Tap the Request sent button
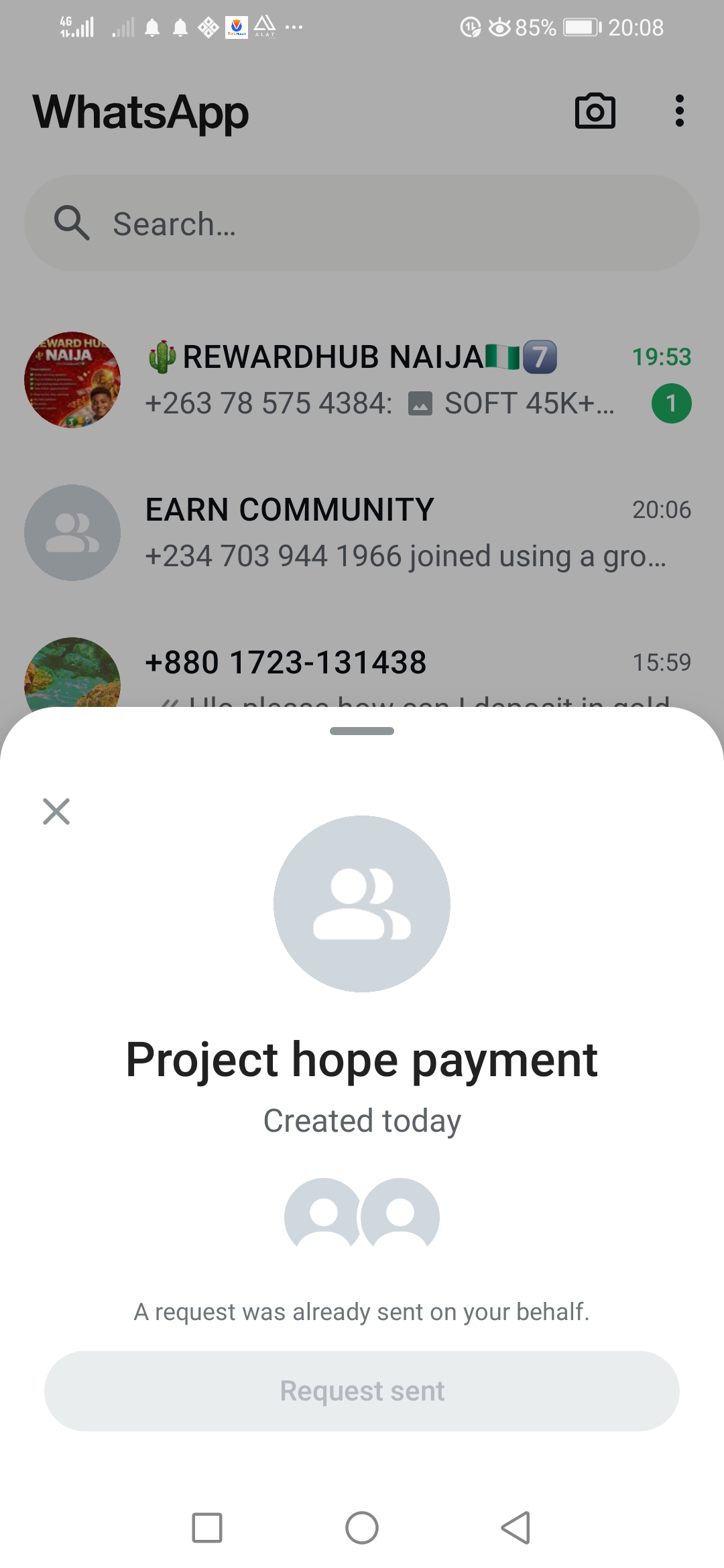This screenshot has width=724, height=1568. click(362, 1391)
